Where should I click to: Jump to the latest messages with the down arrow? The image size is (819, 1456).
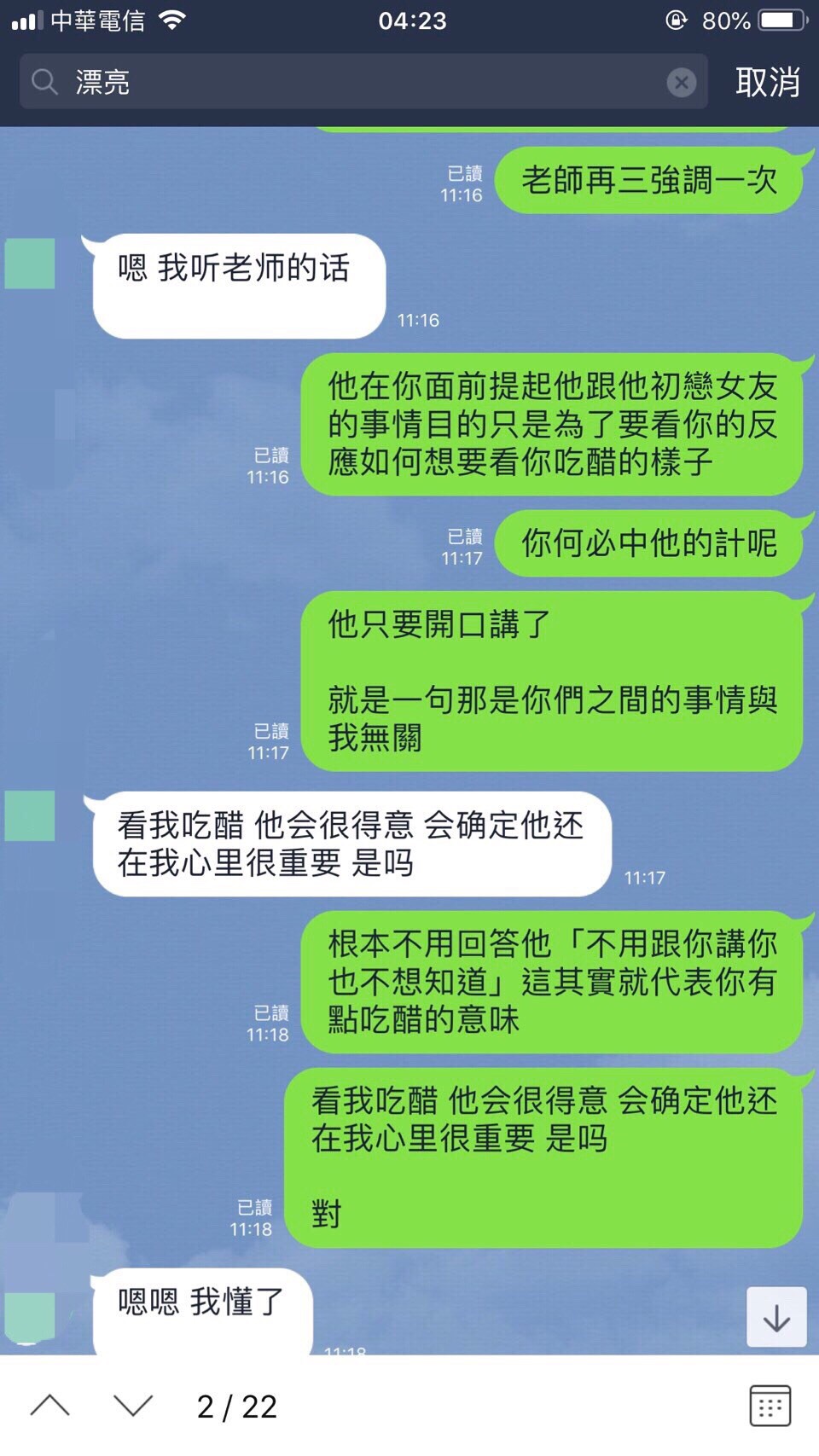pyautogui.click(x=776, y=1318)
